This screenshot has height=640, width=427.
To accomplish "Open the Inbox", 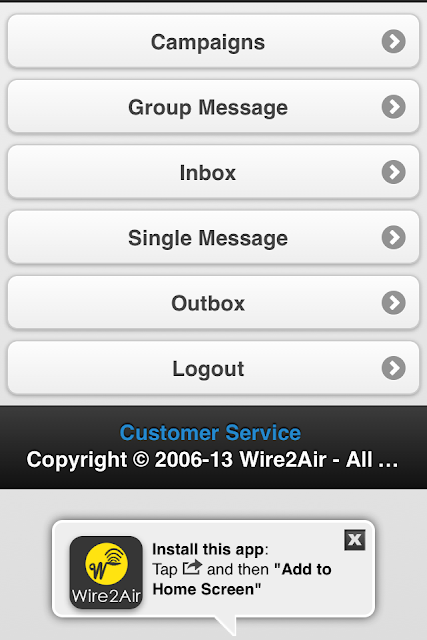I will click(214, 172).
